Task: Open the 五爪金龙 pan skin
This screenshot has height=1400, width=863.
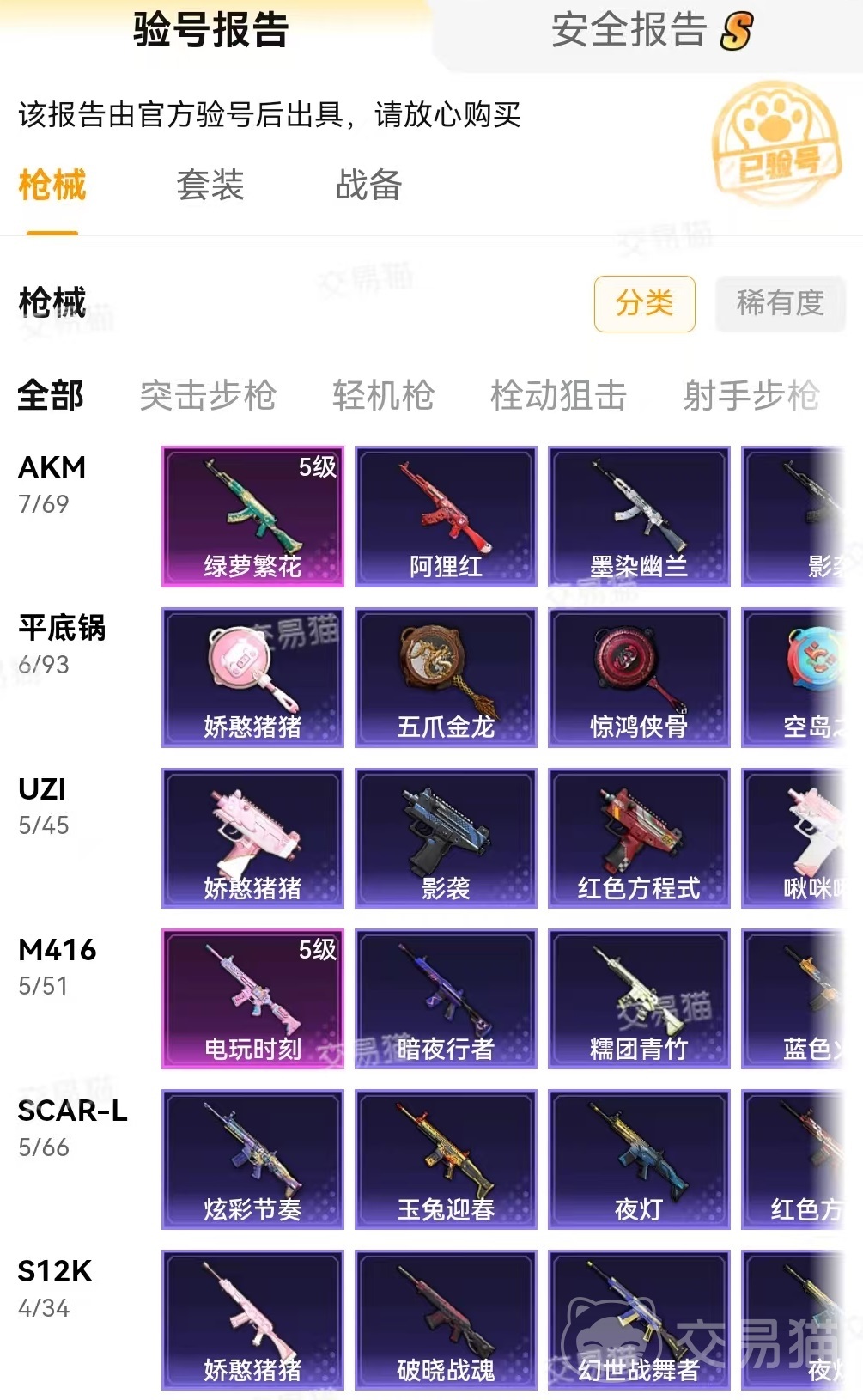Action: pos(446,677)
